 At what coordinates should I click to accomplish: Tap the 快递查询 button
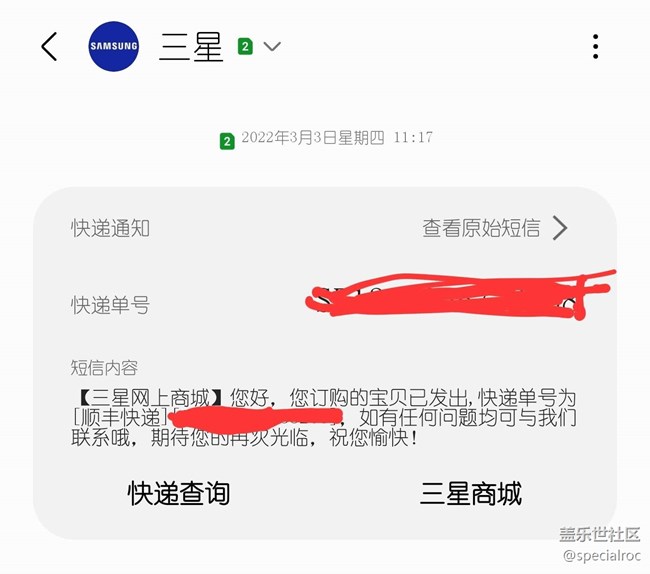179,493
